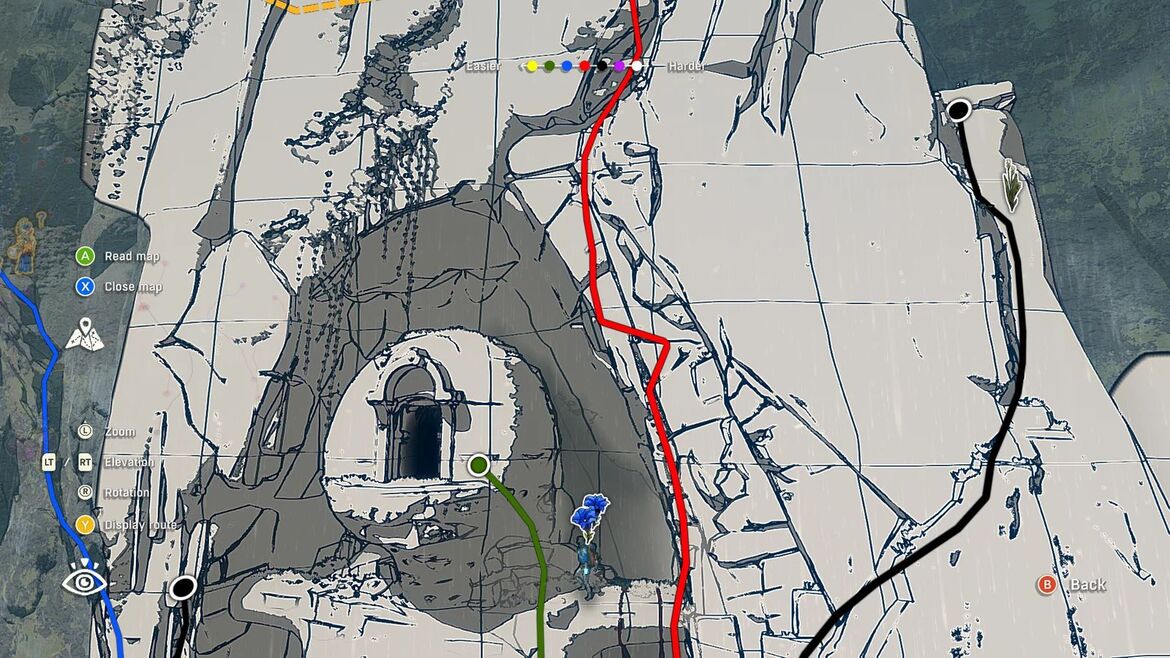1170x658 pixels.
Task: Open the map marker icon
Action: pyautogui.click(x=85, y=335)
